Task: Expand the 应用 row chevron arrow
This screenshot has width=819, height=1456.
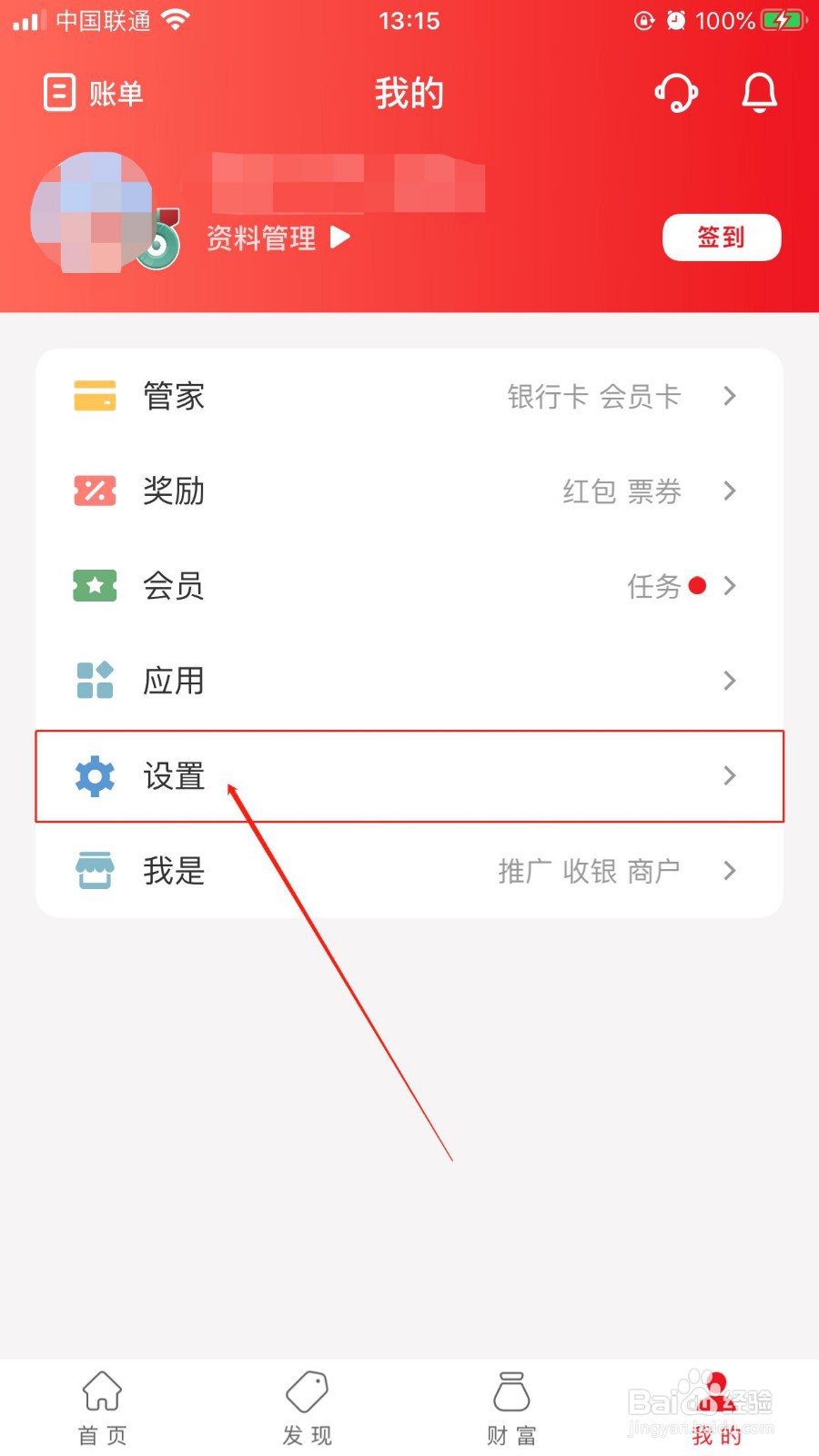Action: 730,681
